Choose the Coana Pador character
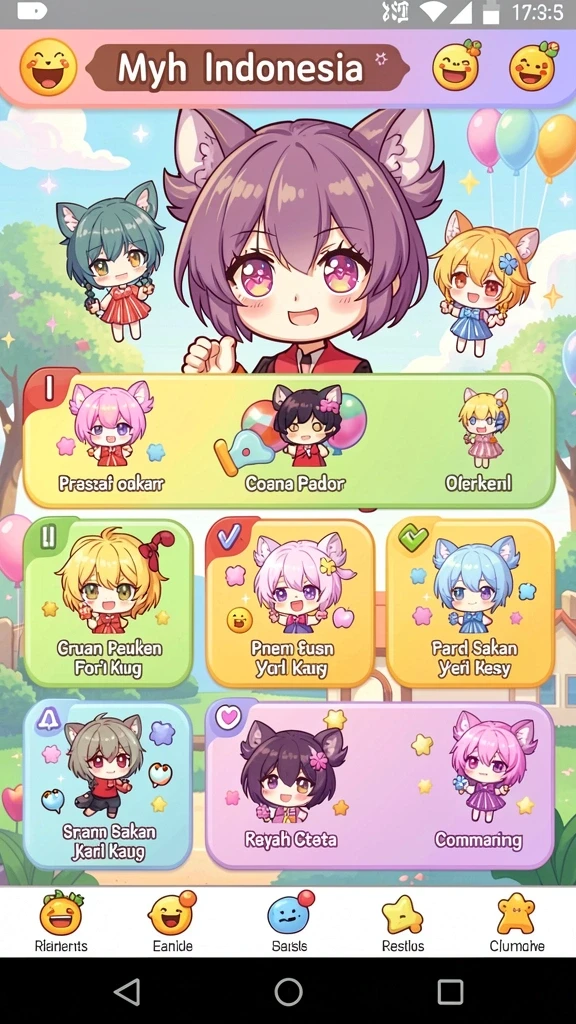576x1024 pixels. tap(295, 438)
